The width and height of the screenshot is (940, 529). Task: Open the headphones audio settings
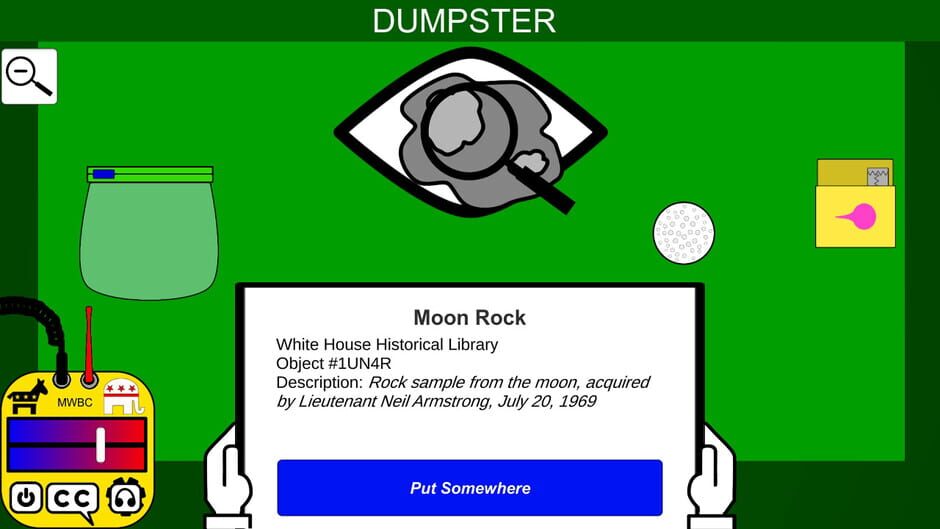tap(125, 497)
